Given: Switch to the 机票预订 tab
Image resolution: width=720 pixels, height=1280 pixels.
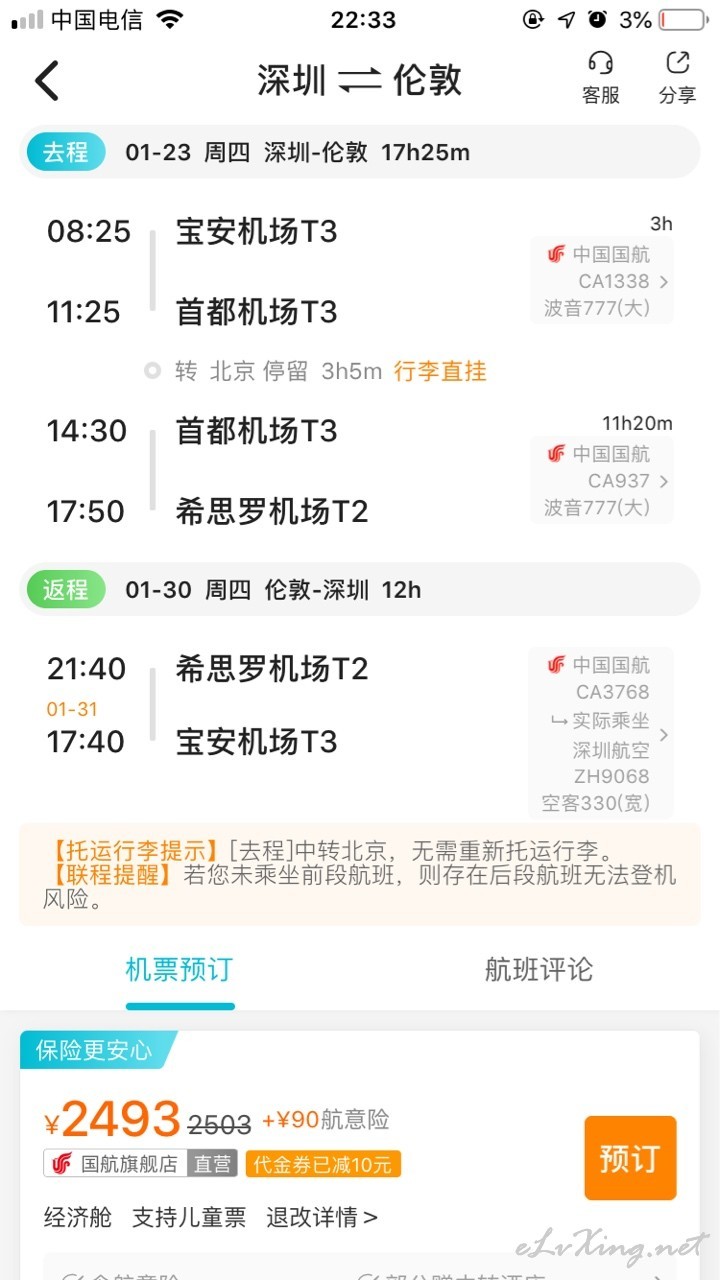Looking at the screenshot, I should [179, 969].
